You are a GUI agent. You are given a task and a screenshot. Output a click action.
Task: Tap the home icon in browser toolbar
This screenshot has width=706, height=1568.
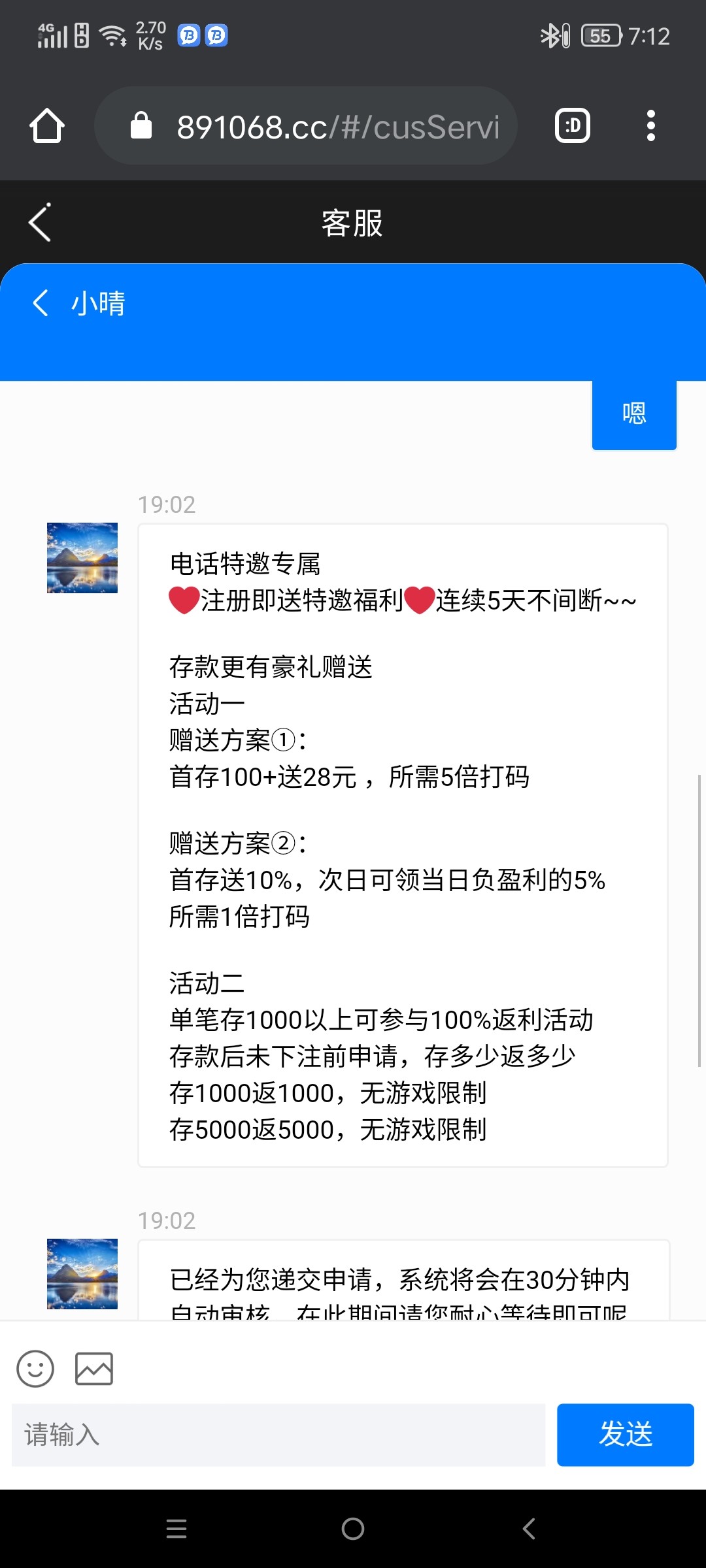(x=46, y=125)
